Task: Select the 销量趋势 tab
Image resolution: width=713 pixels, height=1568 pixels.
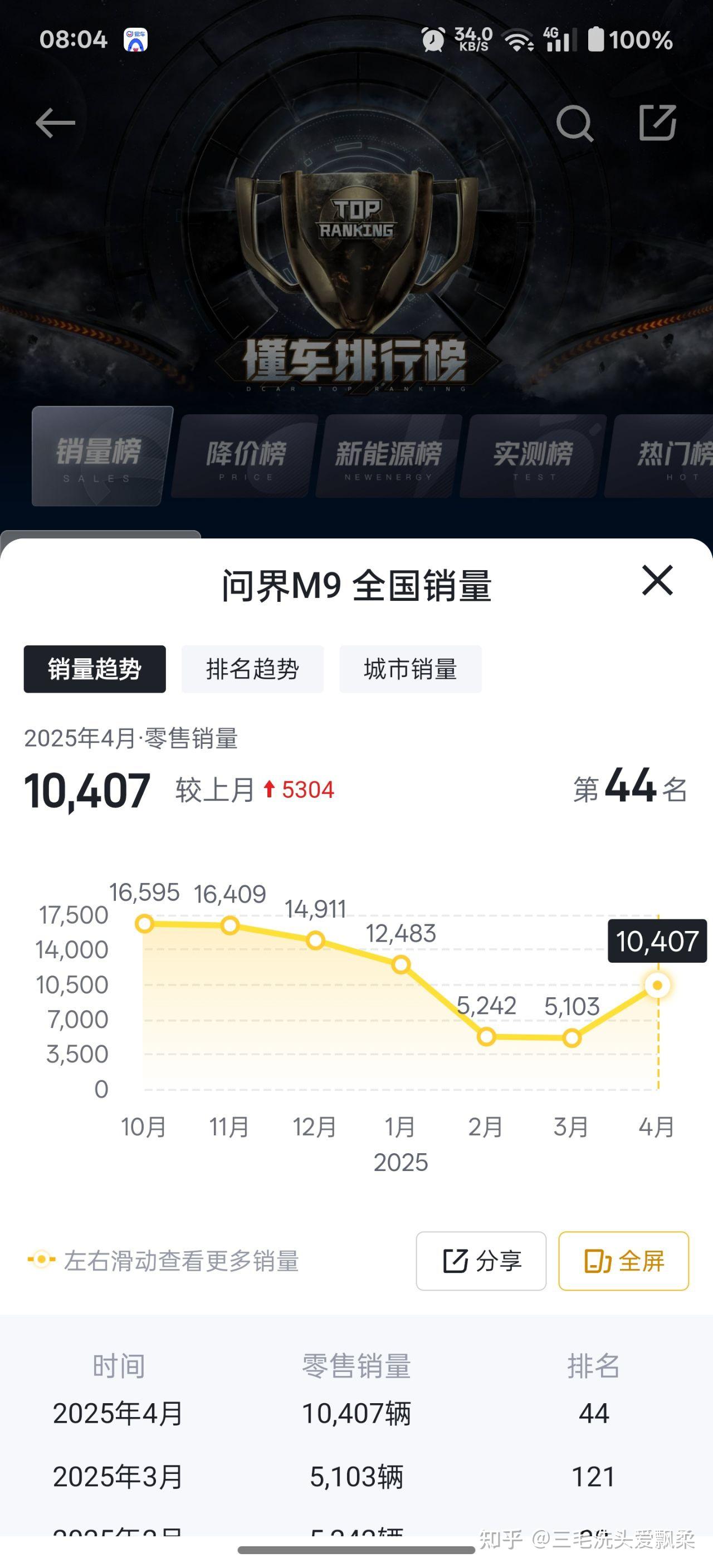Action: coord(94,669)
